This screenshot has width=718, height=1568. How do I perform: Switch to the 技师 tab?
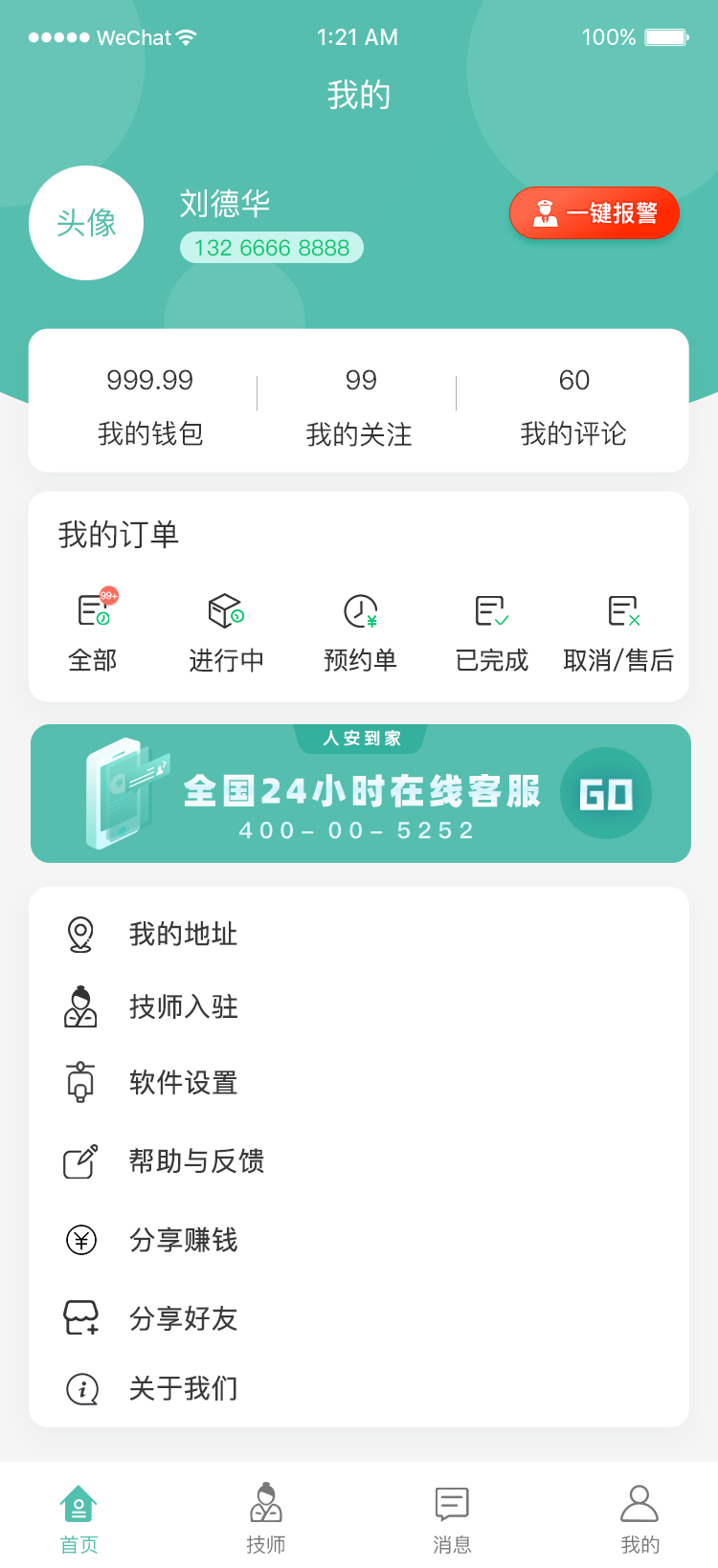pyautogui.click(x=266, y=1517)
